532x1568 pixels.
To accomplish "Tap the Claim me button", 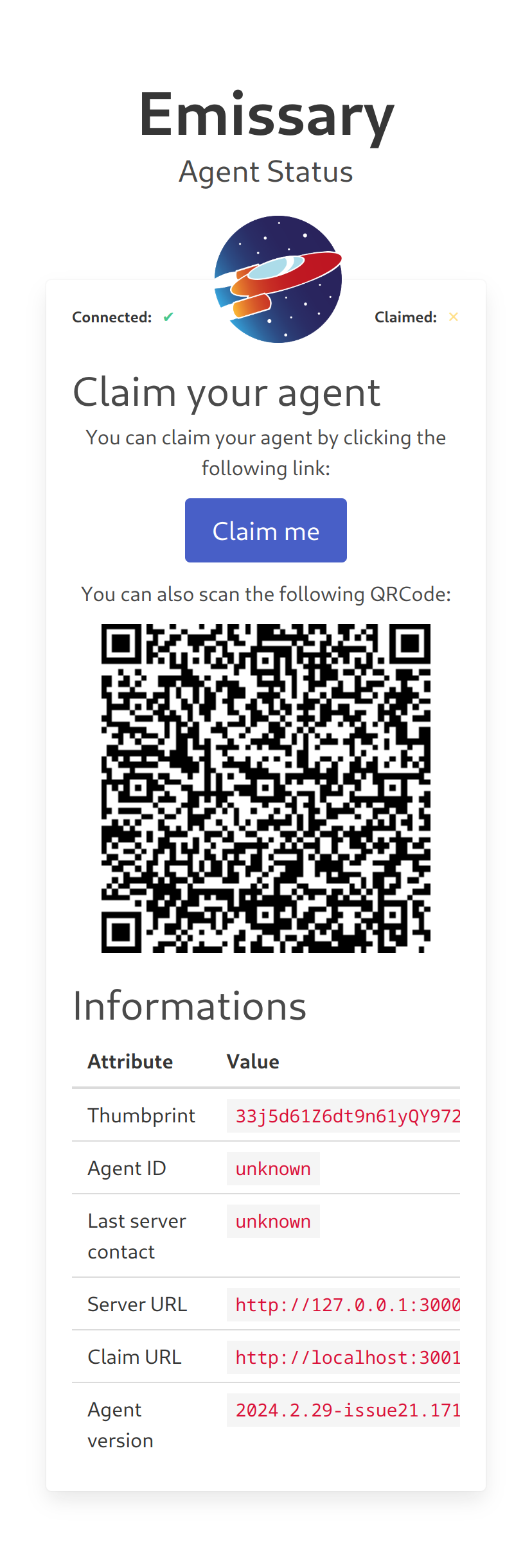I will pyautogui.click(x=265, y=530).
